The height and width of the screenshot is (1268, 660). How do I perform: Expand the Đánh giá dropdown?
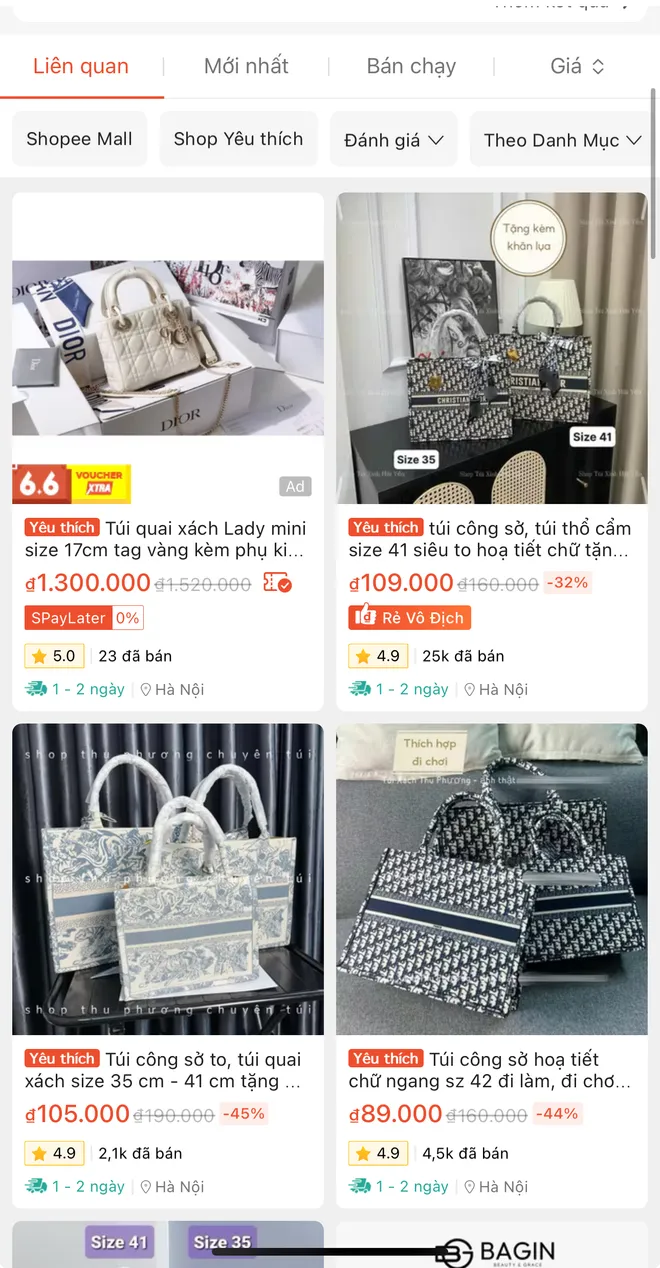tap(393, 140)
